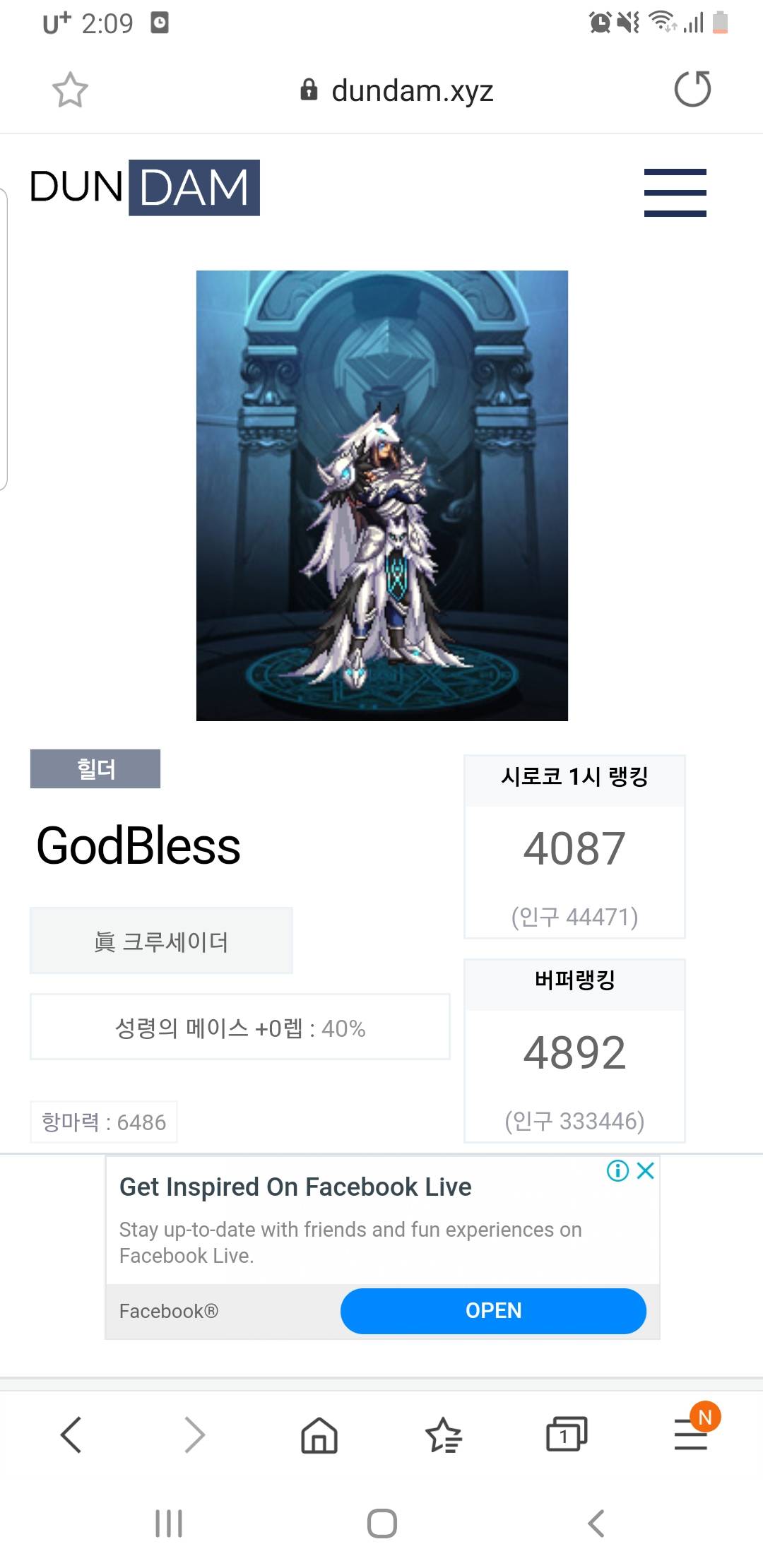This screenshot has width=763, height=1568.
Task: Open the saved bookmarks list
Action: click(x=443, y=1435)
